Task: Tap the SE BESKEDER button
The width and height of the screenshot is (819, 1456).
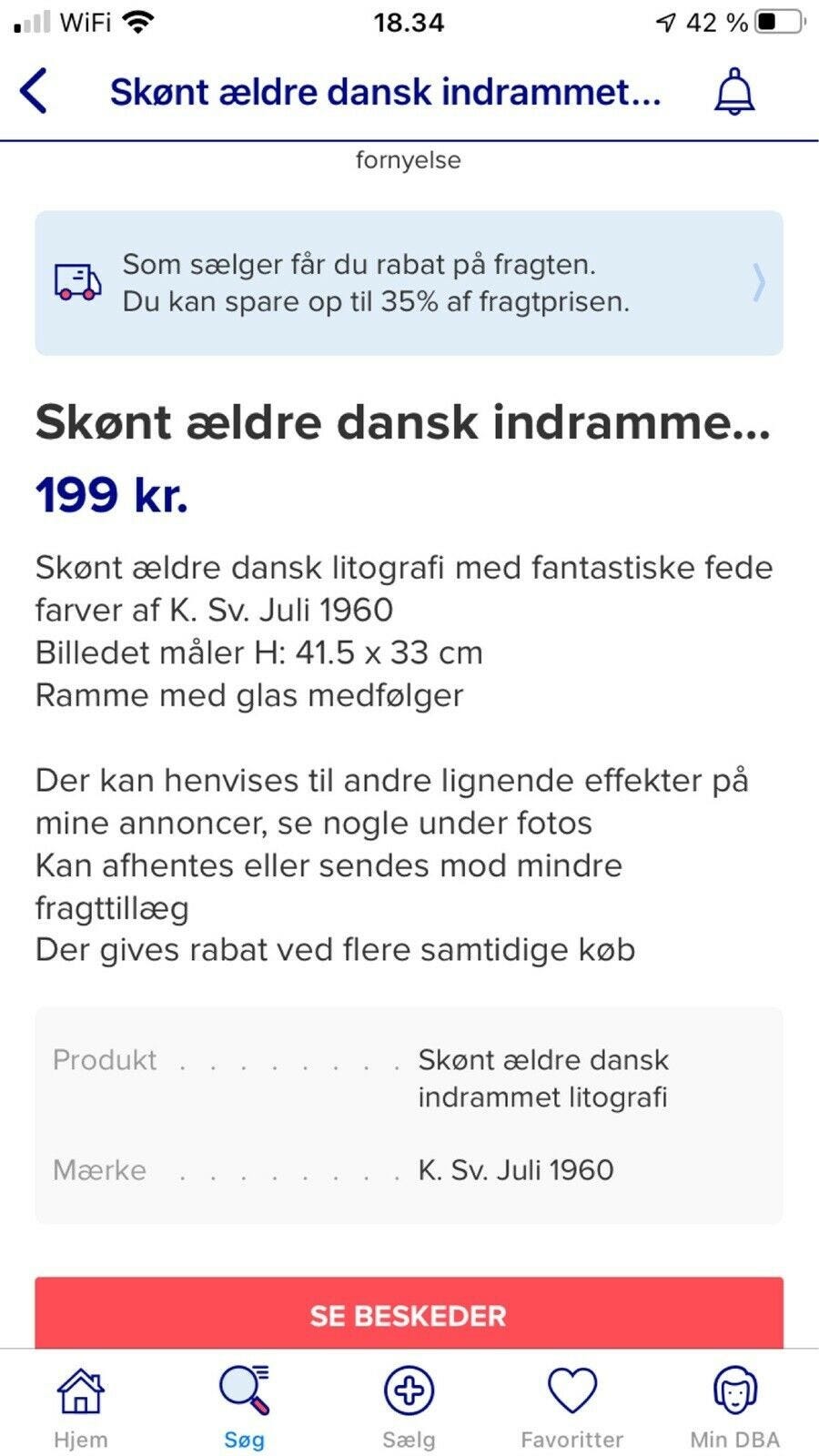Action: click(409, 1314)
